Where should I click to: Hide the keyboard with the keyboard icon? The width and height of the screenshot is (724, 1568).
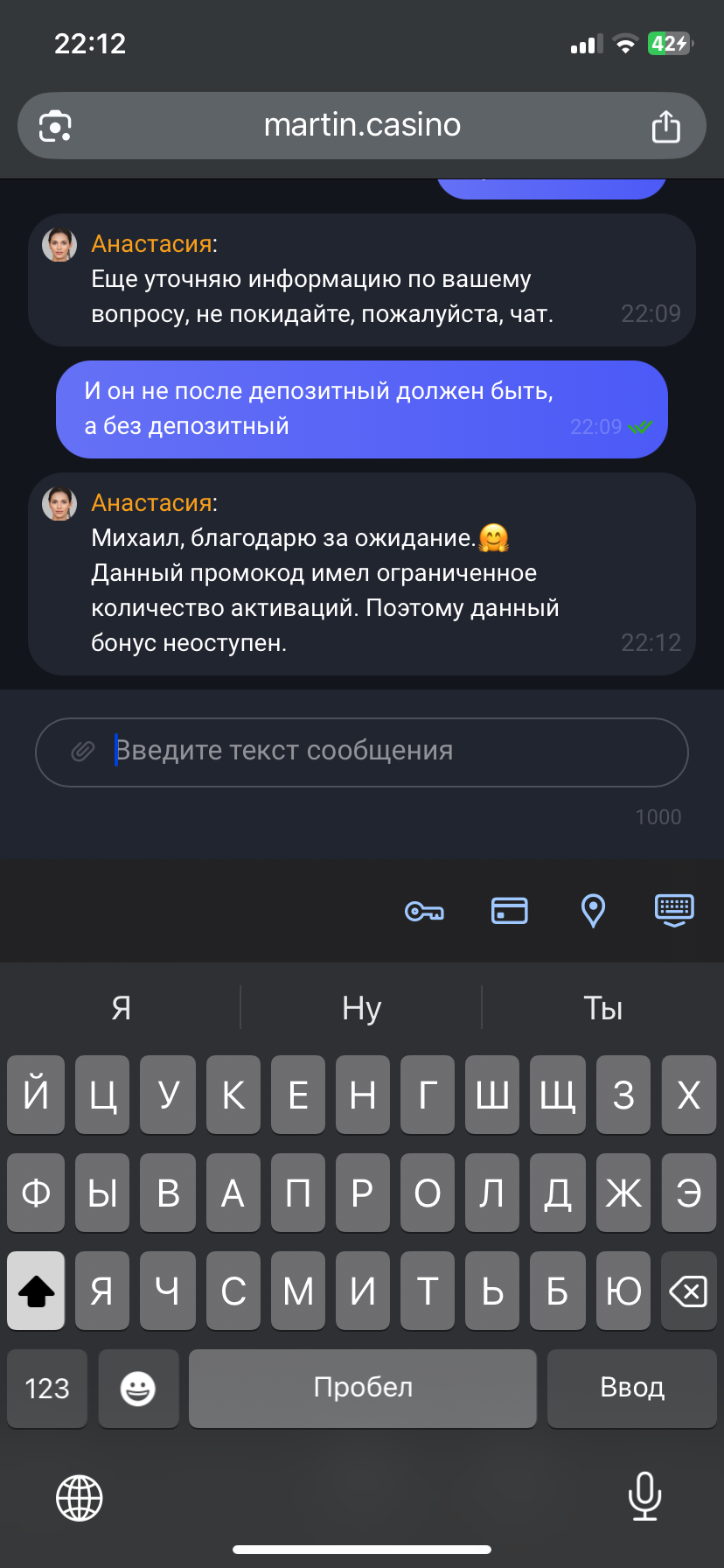coord(674,910)
